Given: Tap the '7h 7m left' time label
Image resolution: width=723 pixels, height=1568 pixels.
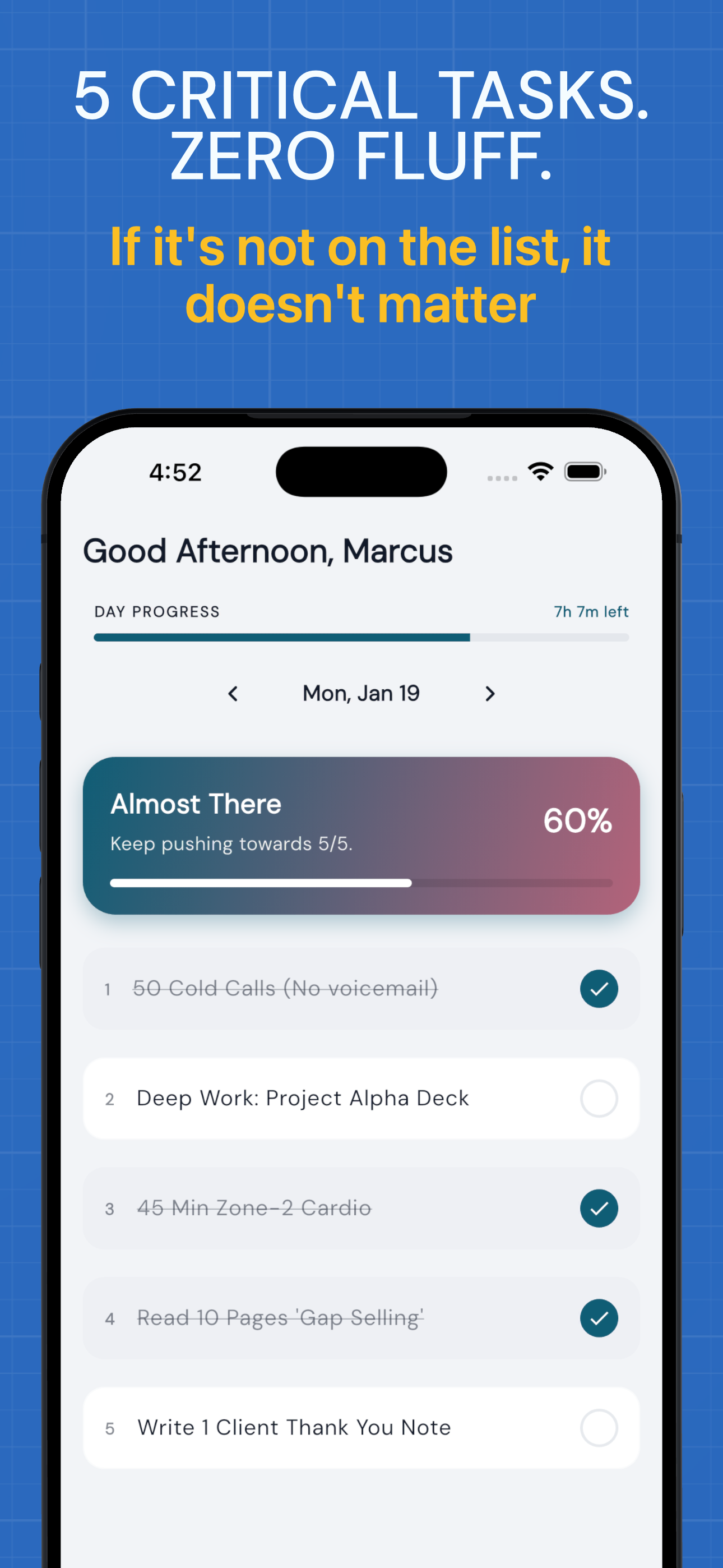Looking at the screenshot, I should (x=591, y=611).
